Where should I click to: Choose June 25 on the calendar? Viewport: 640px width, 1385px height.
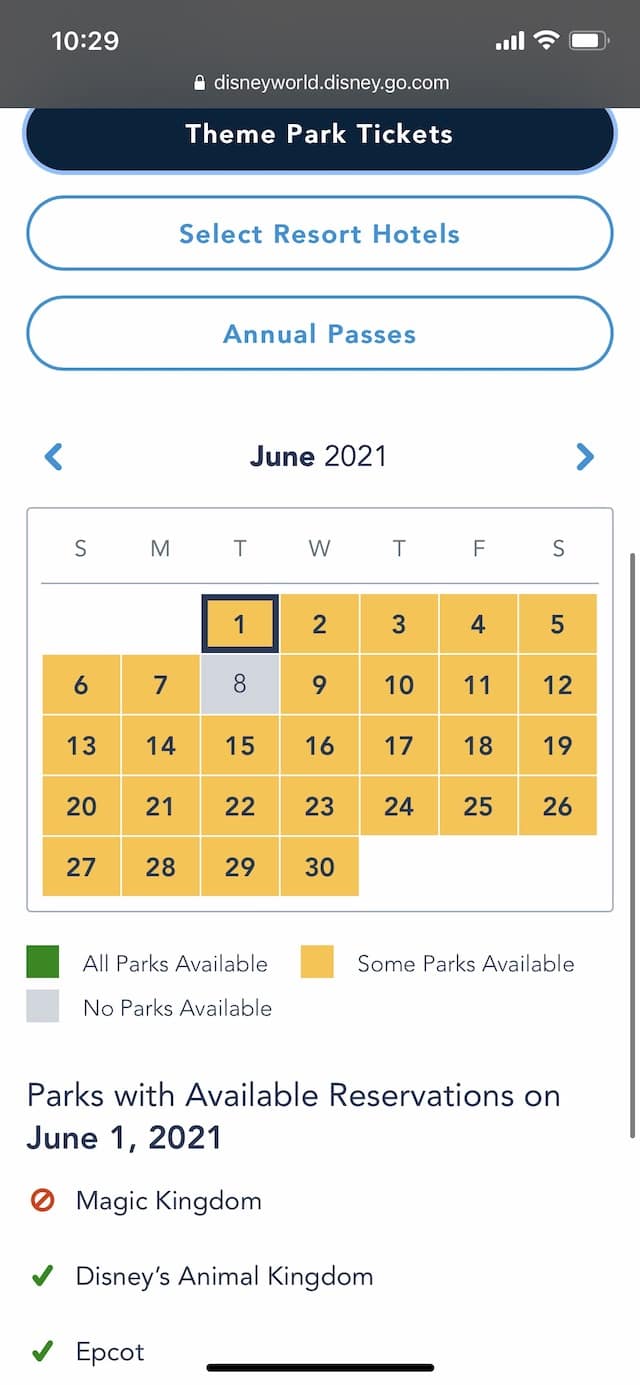[x=478, y=805]
